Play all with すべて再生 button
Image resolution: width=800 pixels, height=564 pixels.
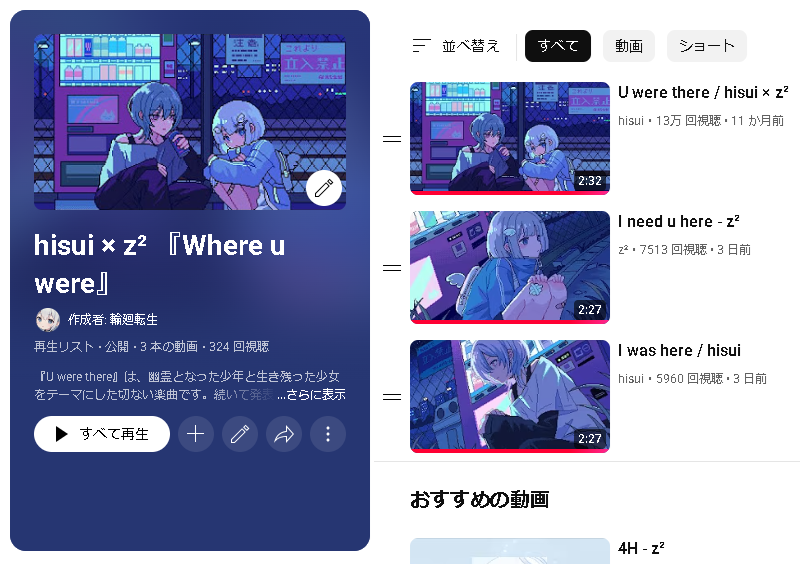[102, 434]
